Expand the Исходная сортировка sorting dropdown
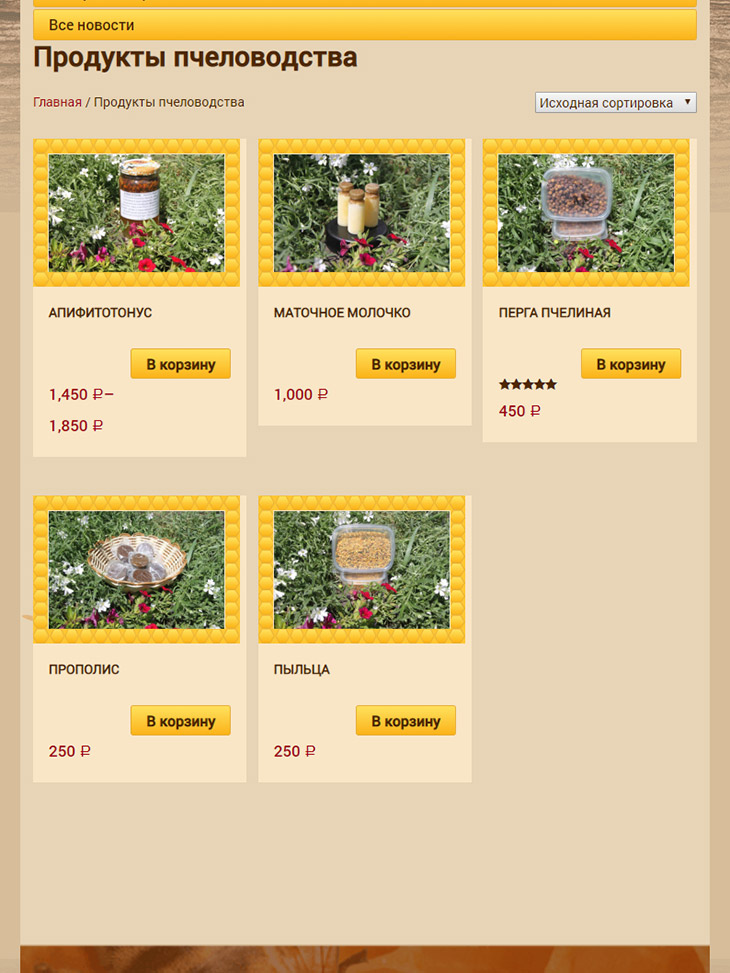 coord(615,102)
